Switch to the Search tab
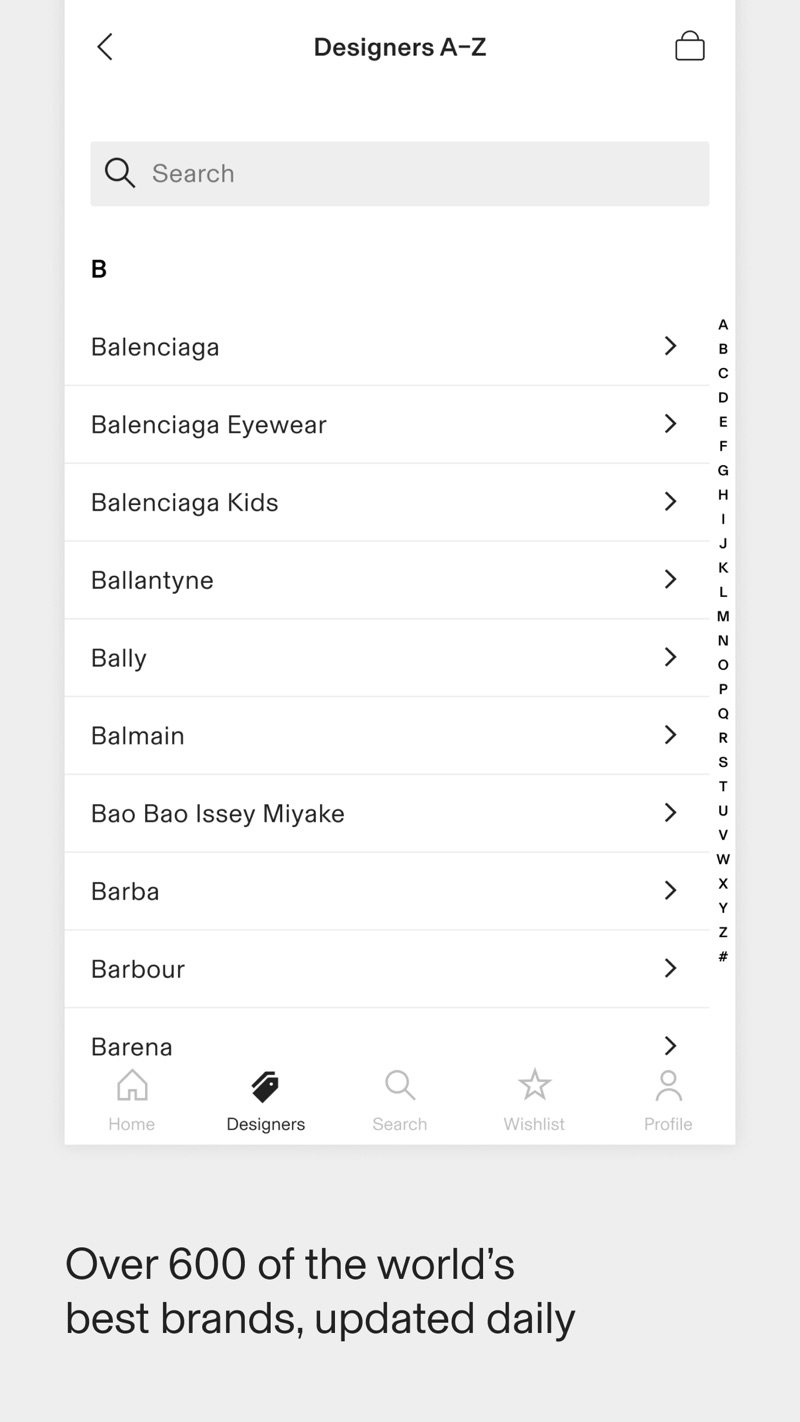800x1422 pixels. click(x=400, y=1101)
